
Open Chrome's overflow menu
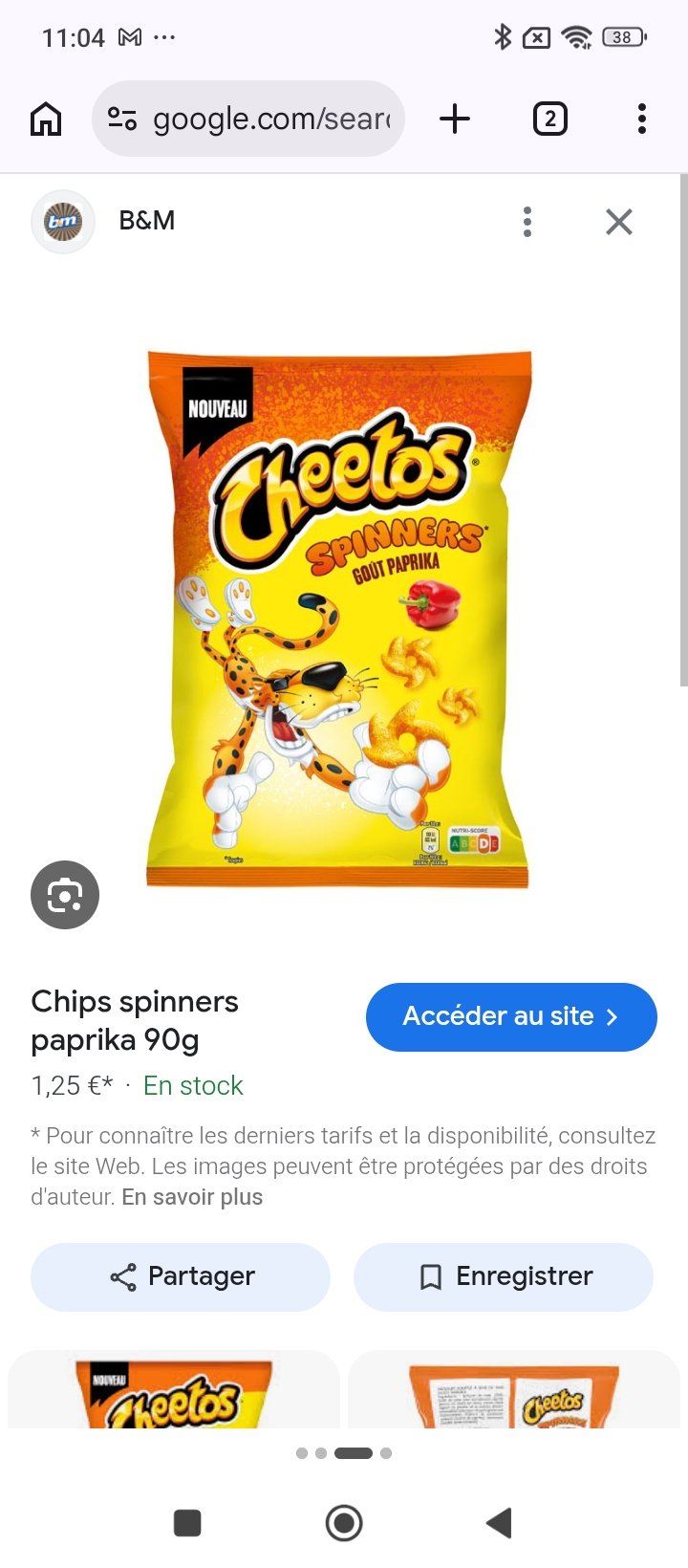[x=642, y=119]
